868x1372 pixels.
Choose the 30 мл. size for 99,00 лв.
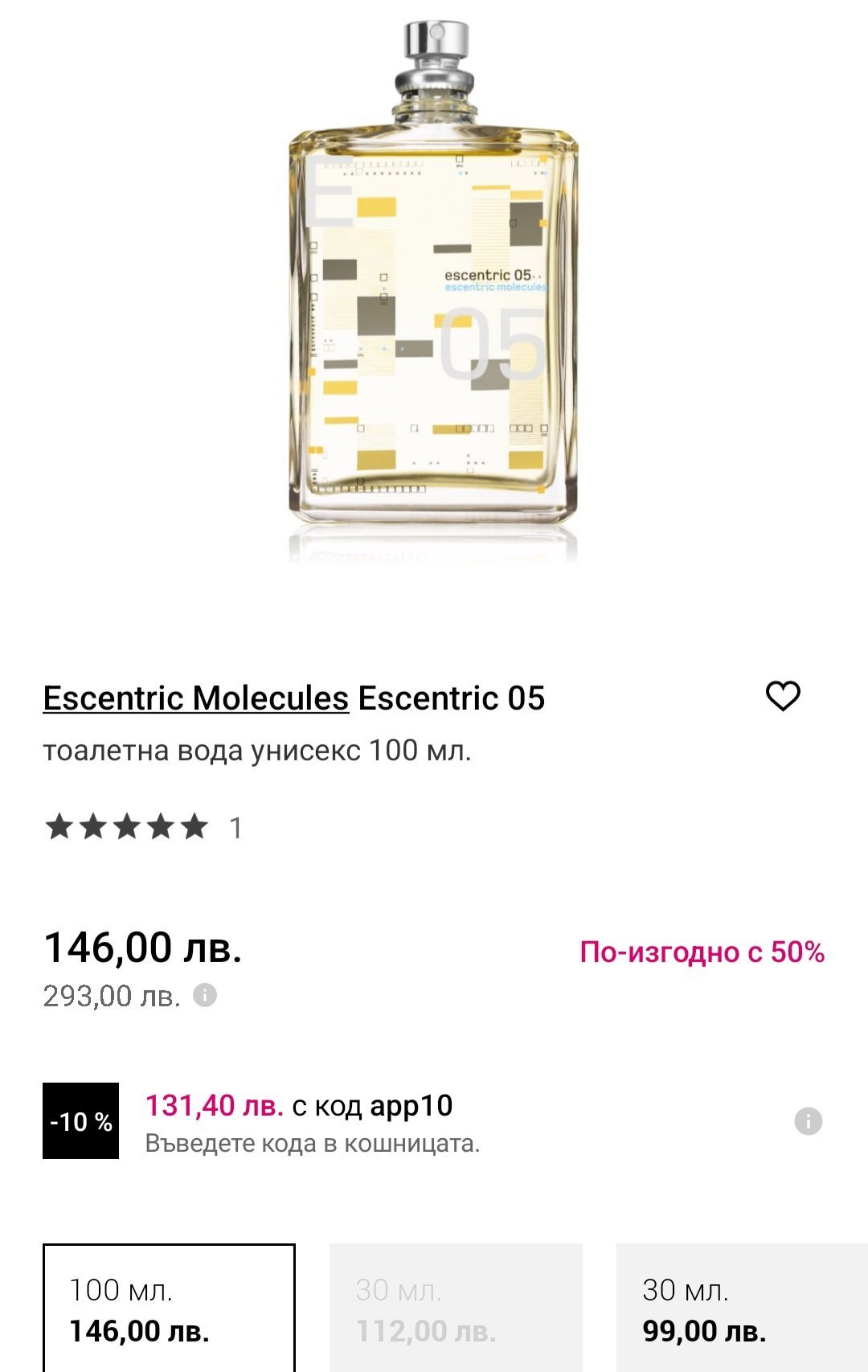pos(741,1309)
